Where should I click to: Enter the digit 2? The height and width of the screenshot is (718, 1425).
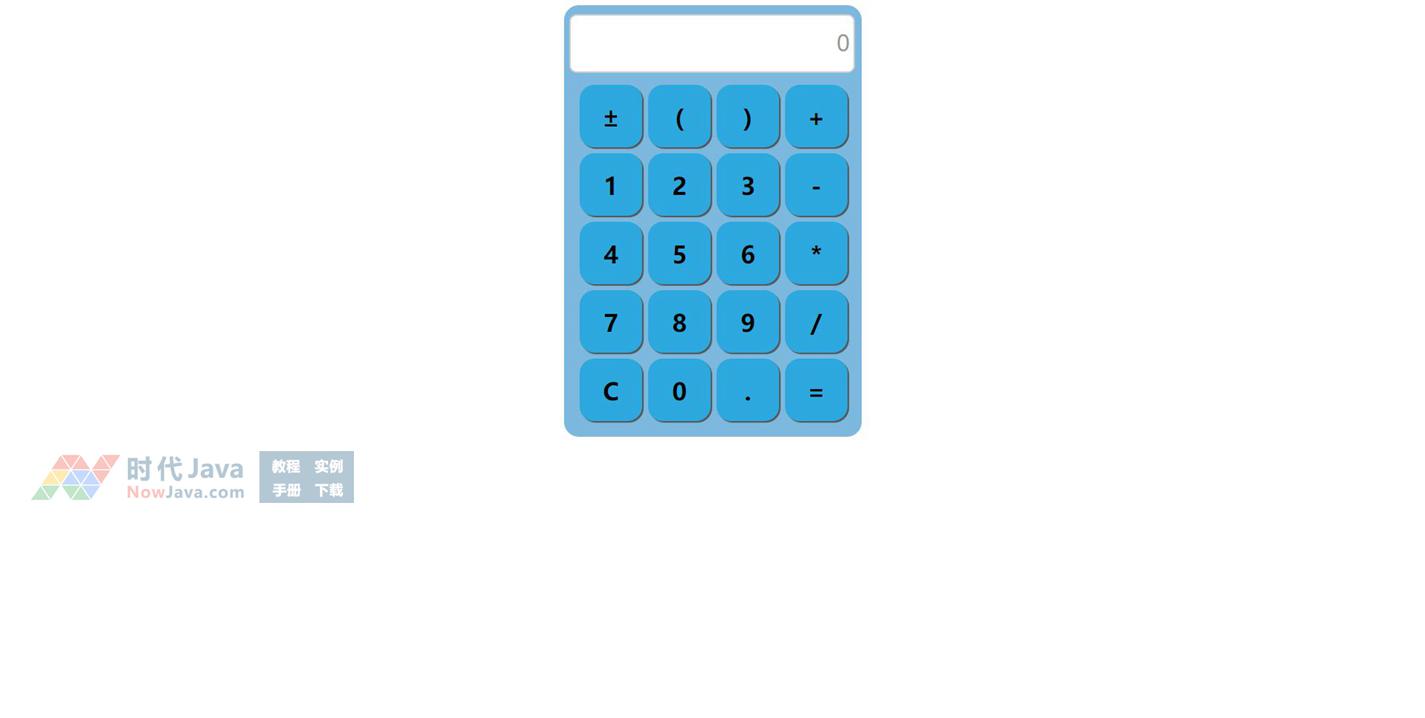tap(679, 185)
